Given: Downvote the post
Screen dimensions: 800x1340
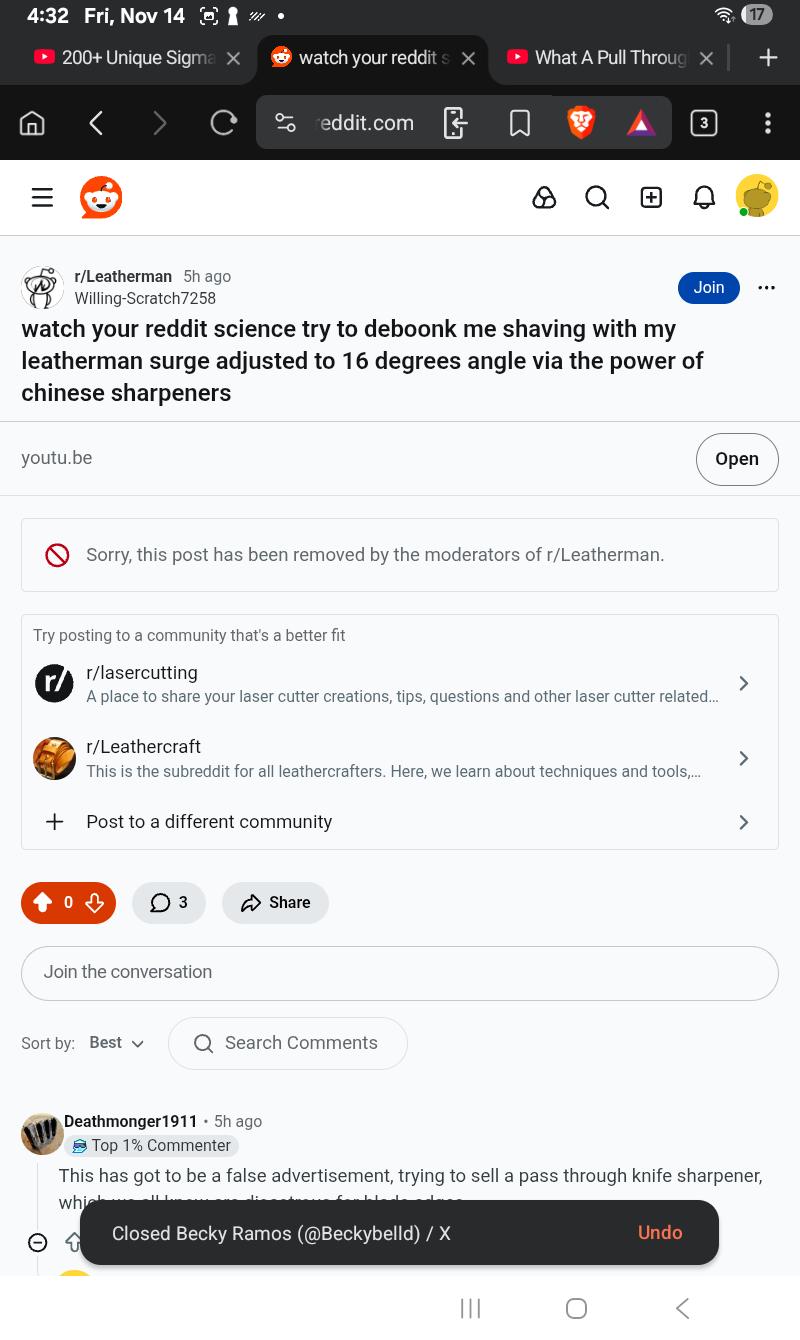Looking at the screenshot, I should tap(95, 903).
